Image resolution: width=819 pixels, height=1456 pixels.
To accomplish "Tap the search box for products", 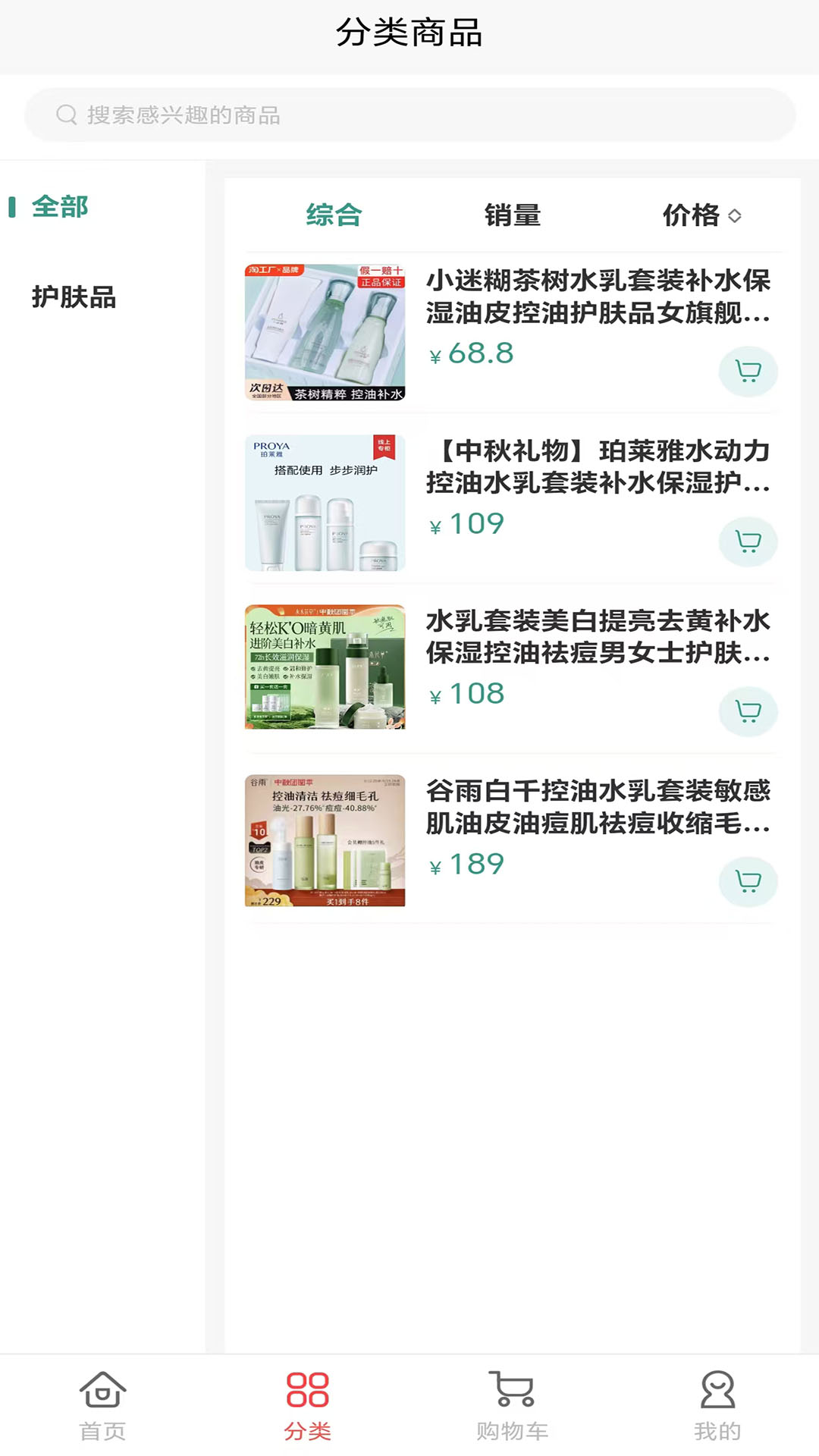I will pyautogui.click(x=409, y=115).
